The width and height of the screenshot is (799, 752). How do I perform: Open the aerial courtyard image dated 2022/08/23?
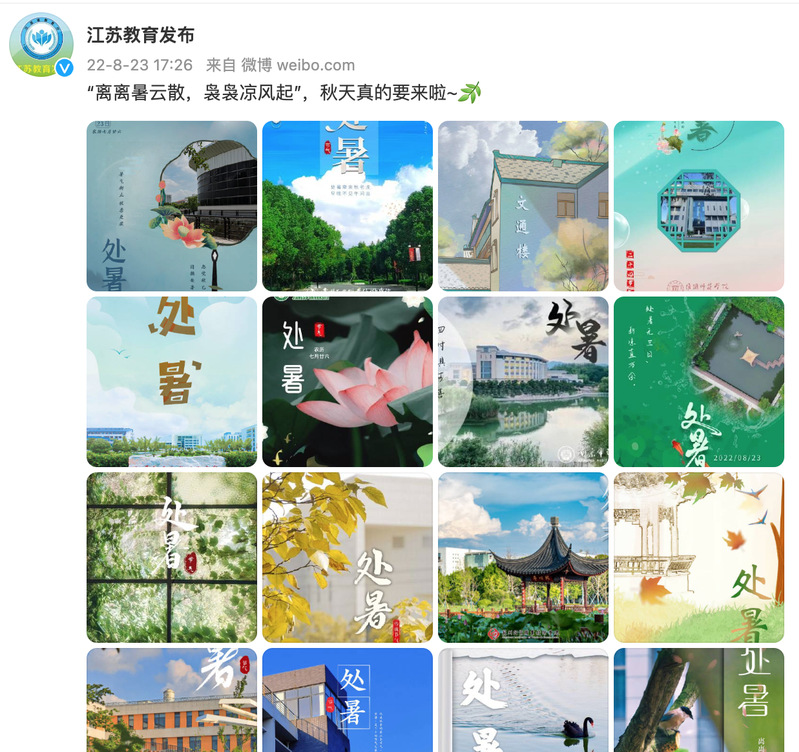(698, 381)
